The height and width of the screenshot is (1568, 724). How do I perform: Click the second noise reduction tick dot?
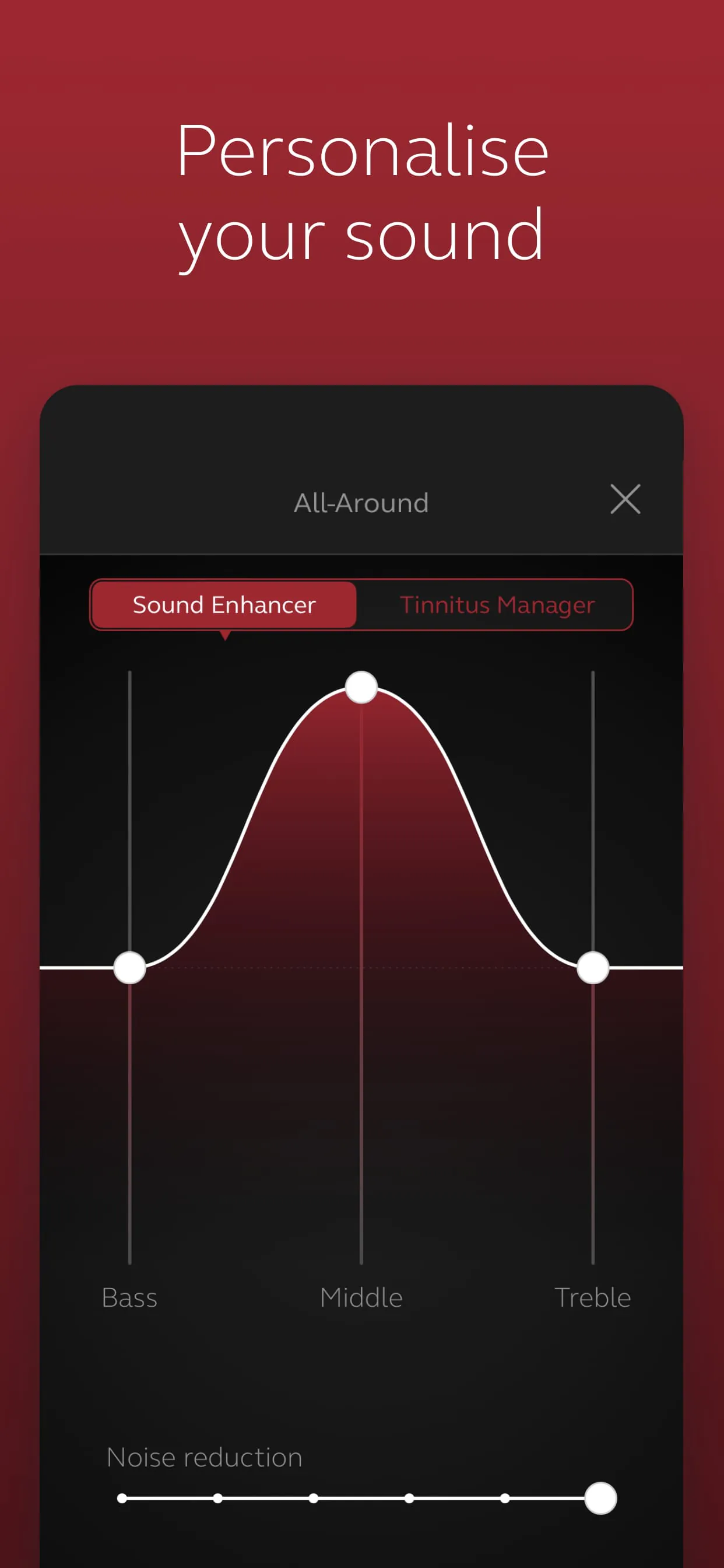218,1497
